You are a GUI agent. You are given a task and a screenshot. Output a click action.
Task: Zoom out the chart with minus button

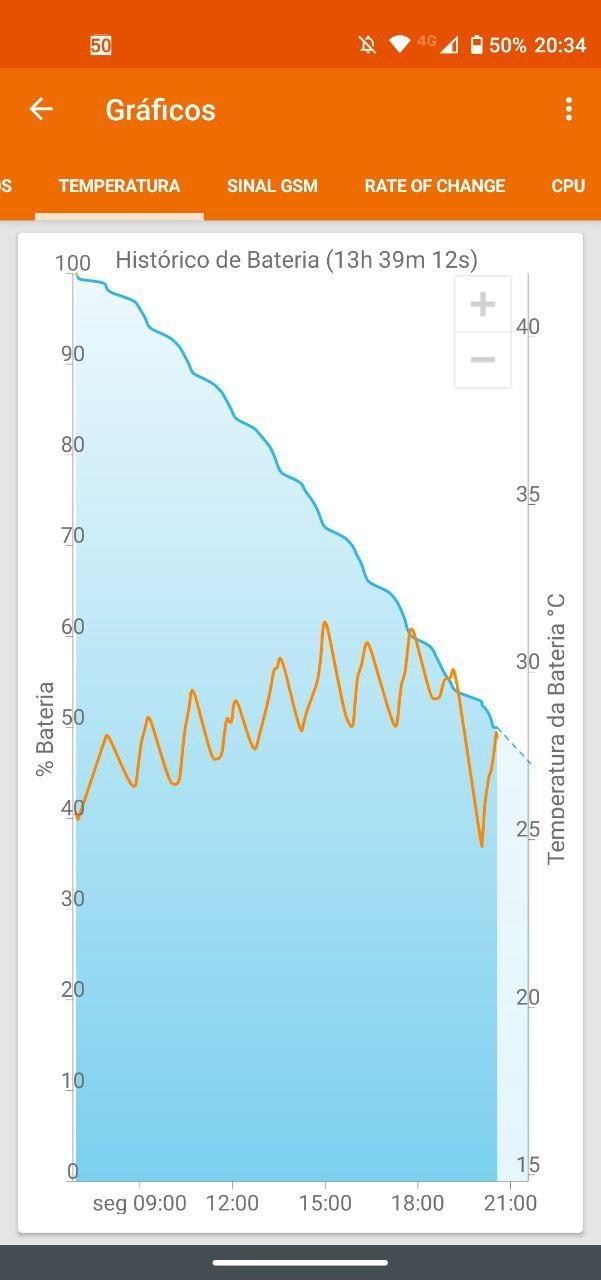coord(483,360)
